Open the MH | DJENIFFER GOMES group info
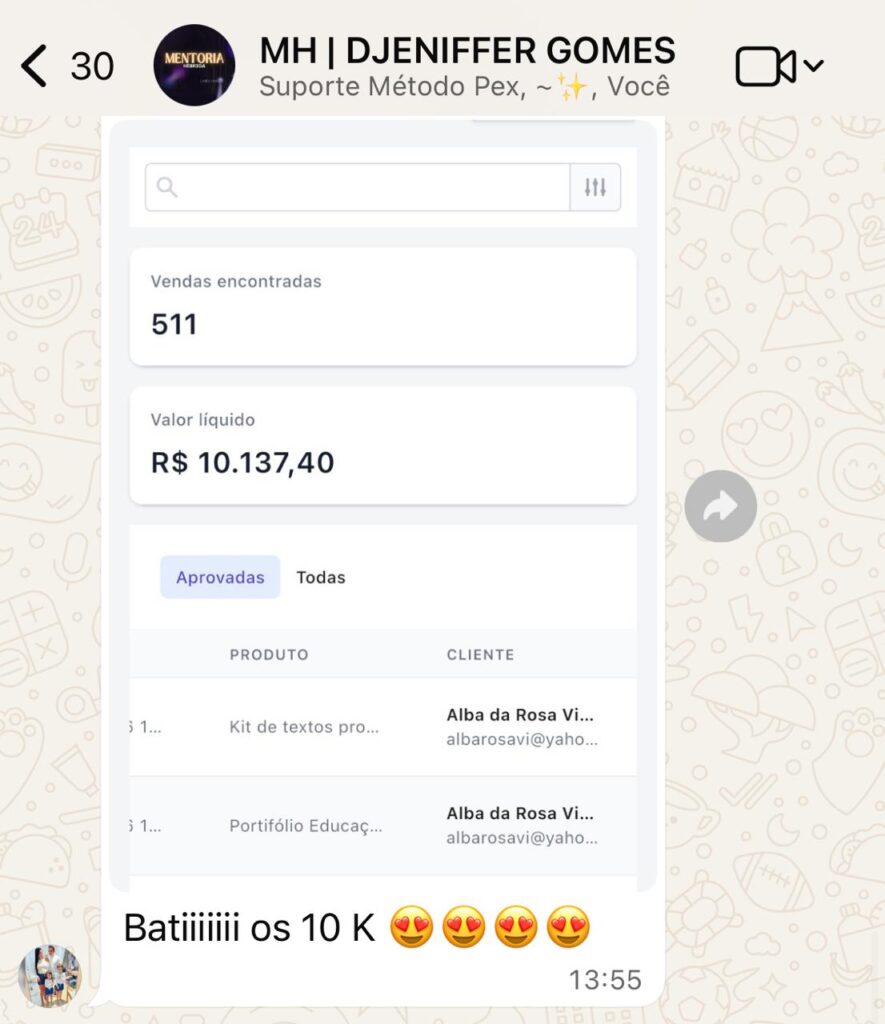Screen dimensions: 885x1024 click(466, 66)
